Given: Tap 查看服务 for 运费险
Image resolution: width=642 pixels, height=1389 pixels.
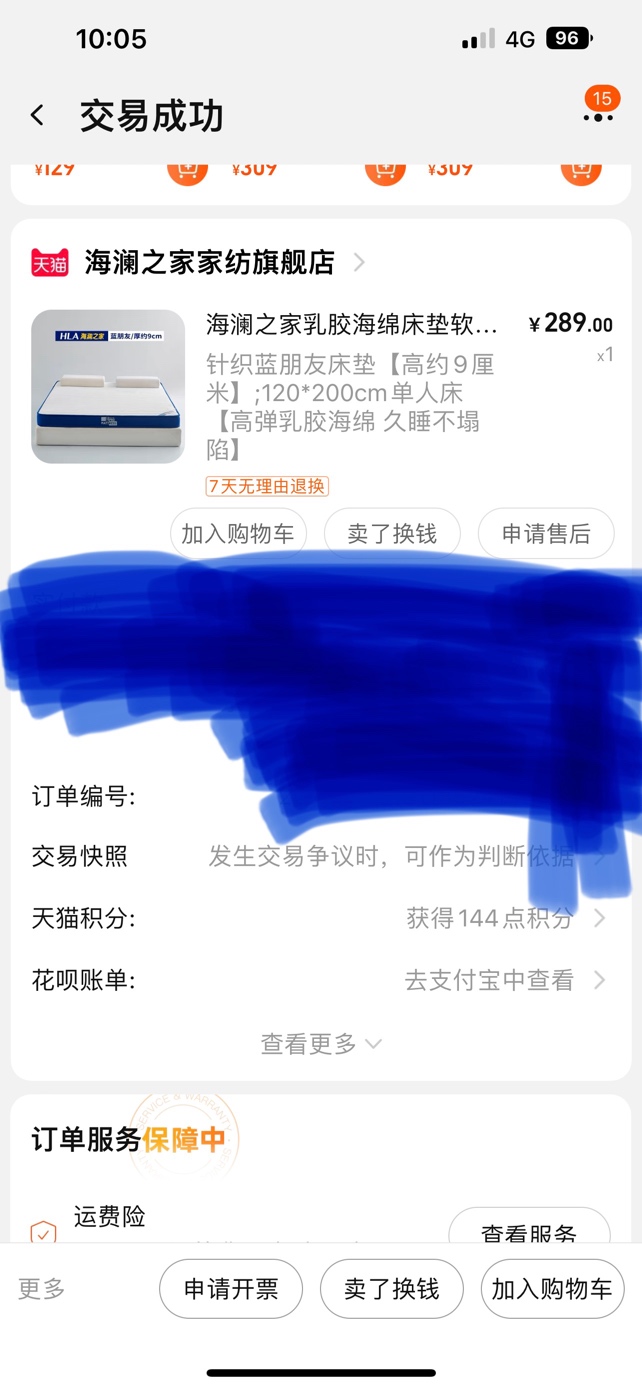Looking at the screenshot, I should point(528,1232).
